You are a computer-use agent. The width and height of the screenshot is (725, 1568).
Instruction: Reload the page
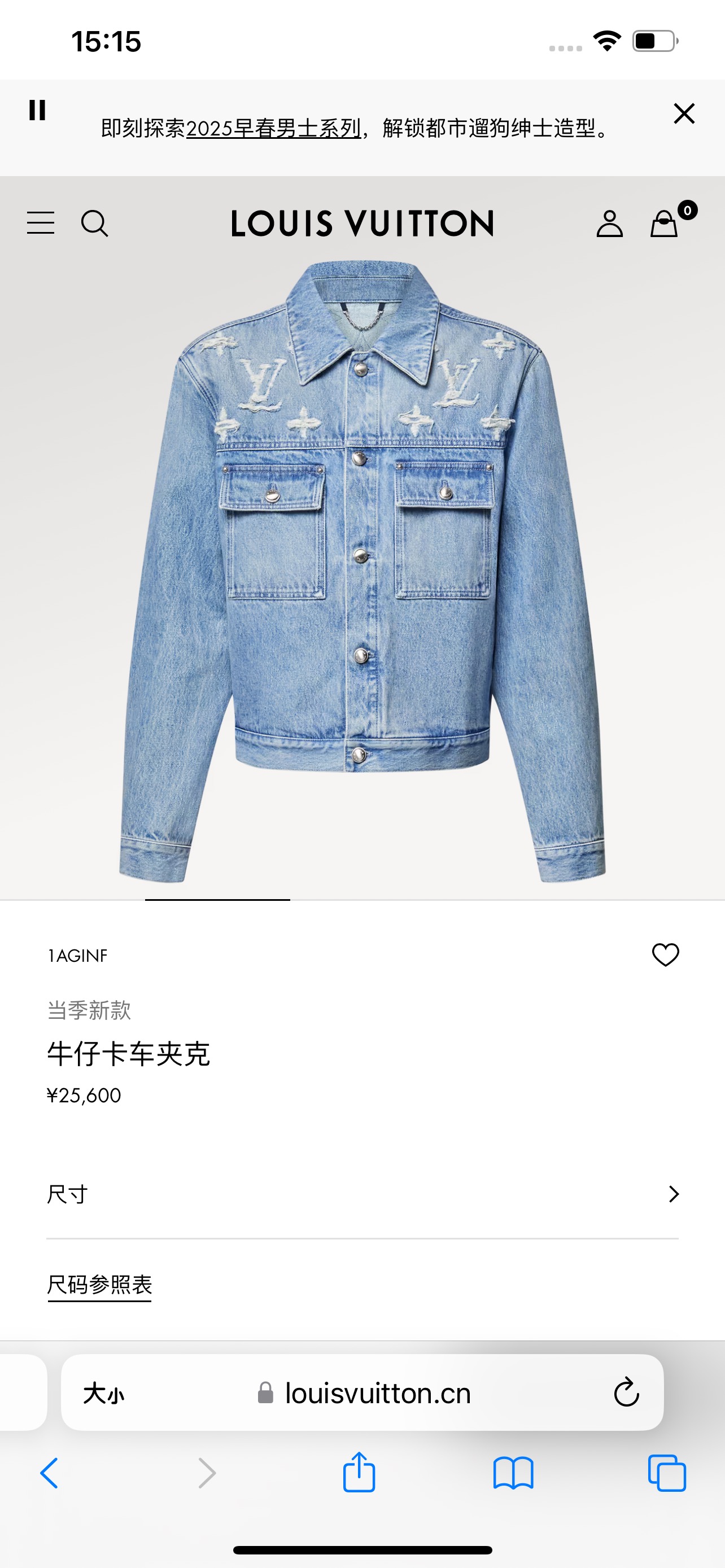coord(626,1392)
